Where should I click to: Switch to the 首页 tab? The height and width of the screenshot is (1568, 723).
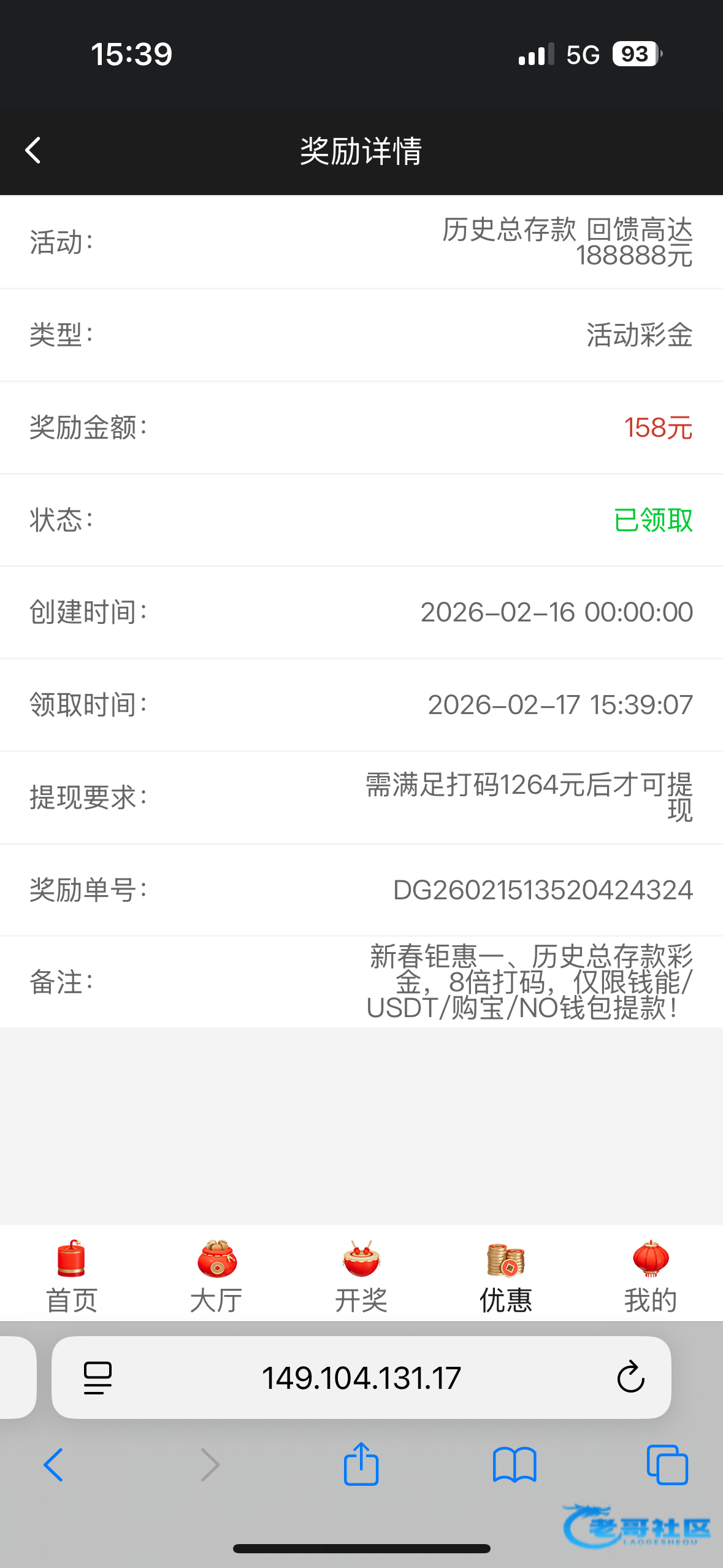[72, 1276]
